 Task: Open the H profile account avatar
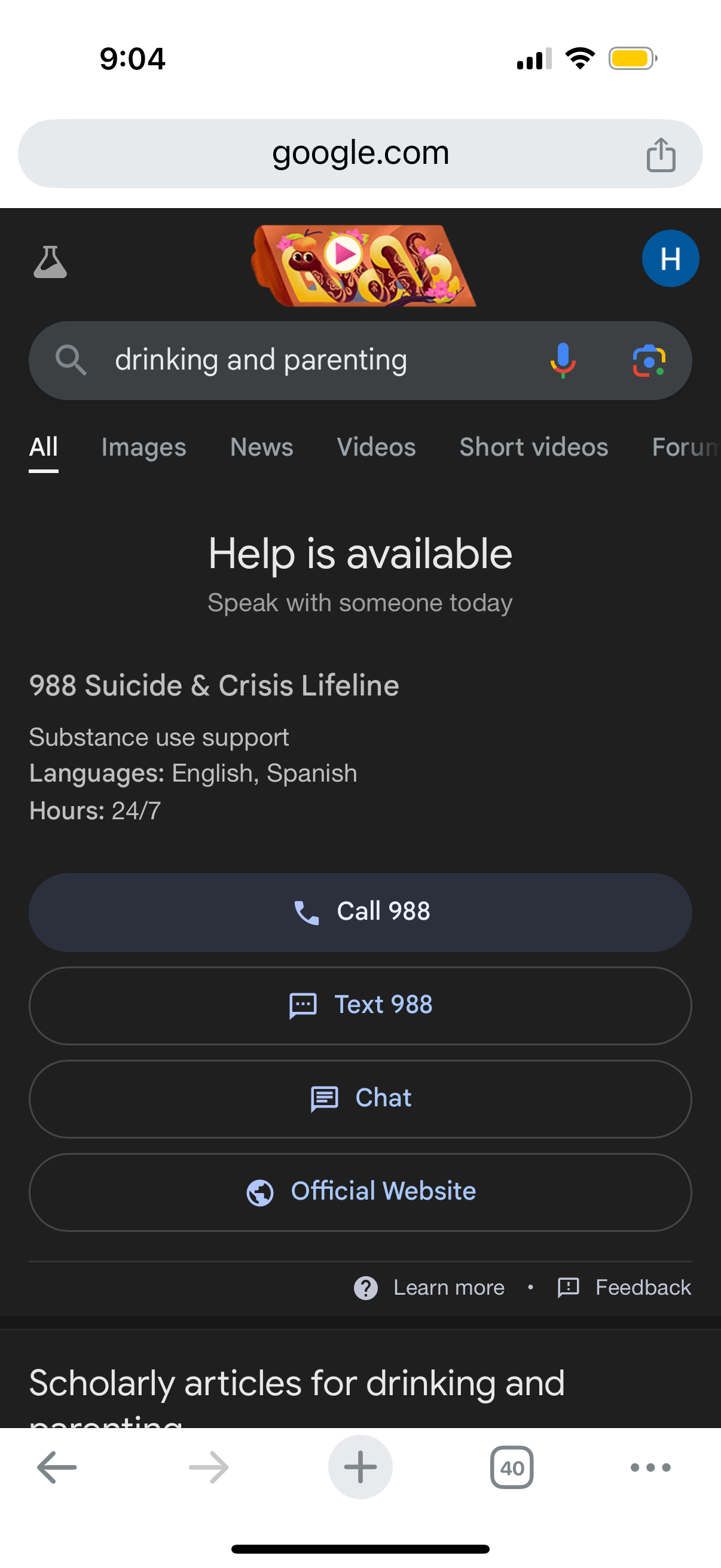click(x=670, y=259)
